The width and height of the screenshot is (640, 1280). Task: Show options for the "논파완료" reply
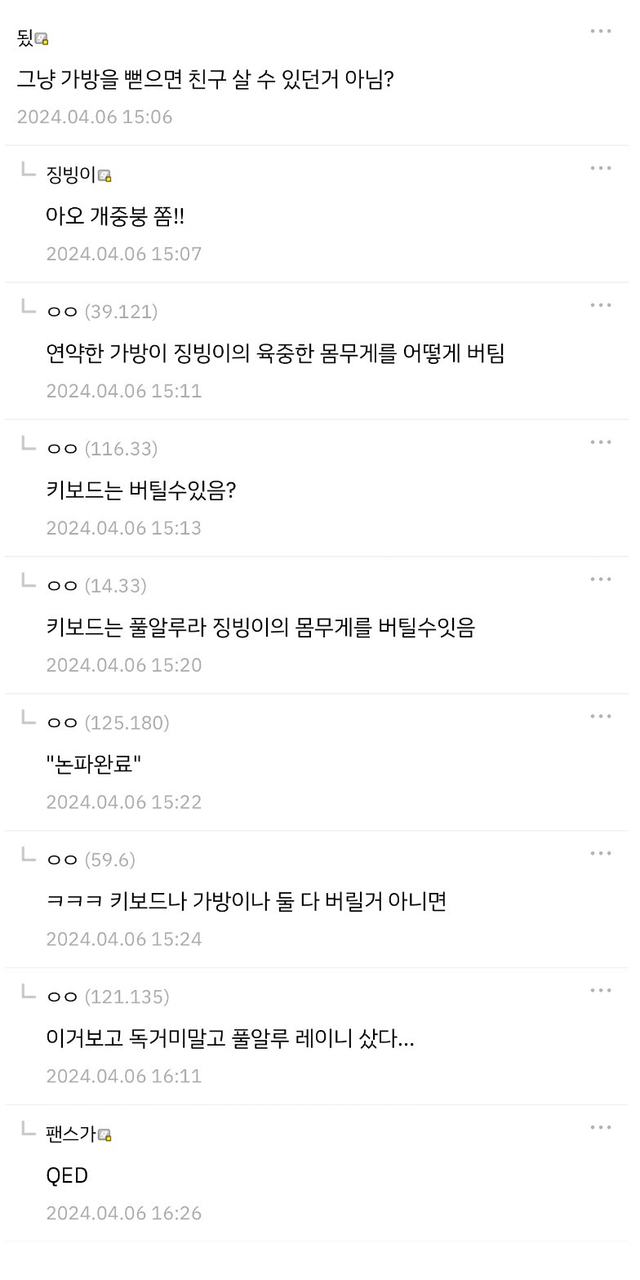tap(600, 716)
